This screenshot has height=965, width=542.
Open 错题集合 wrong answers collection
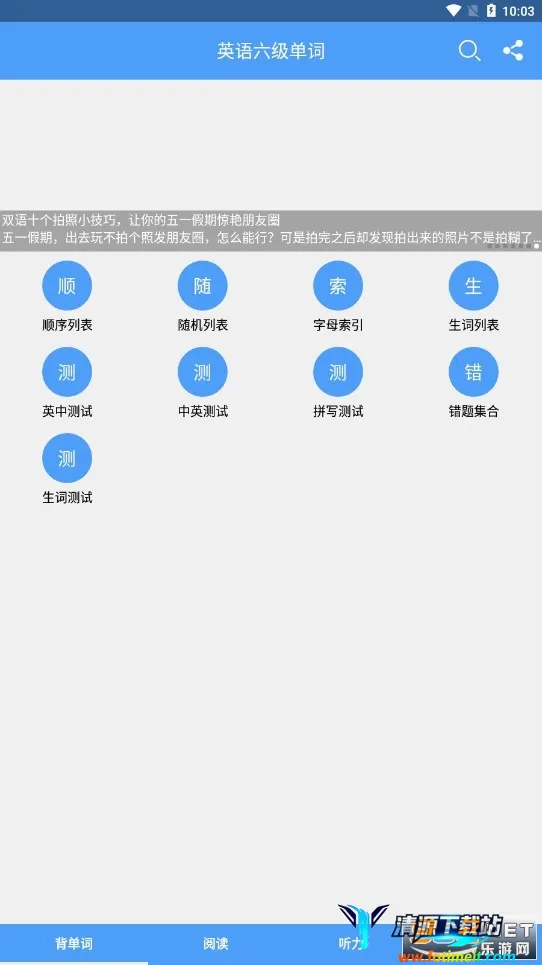coord(473,383)
